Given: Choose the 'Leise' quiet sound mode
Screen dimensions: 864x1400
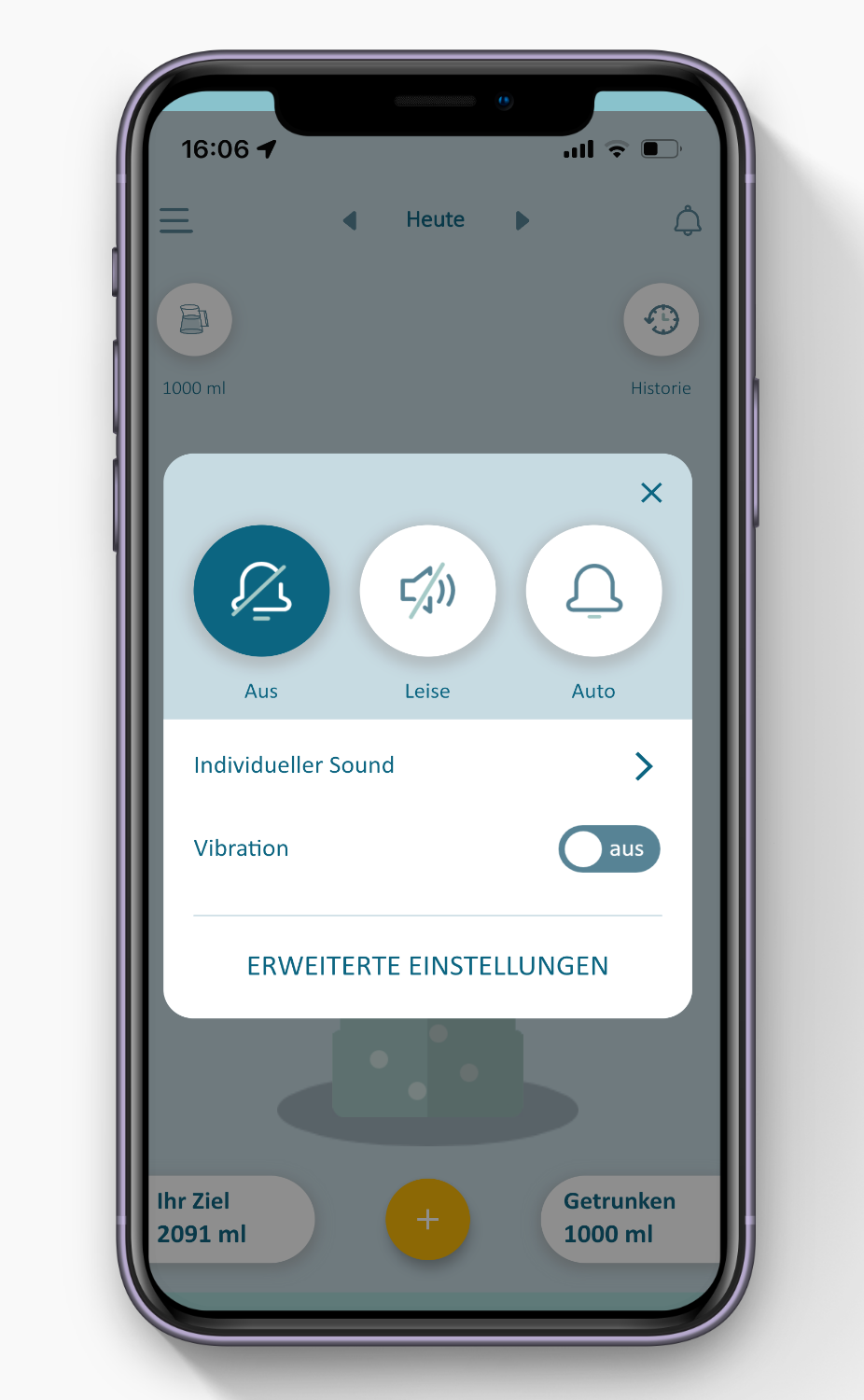Looking at the screenshot, I should (x=427, y=591).
